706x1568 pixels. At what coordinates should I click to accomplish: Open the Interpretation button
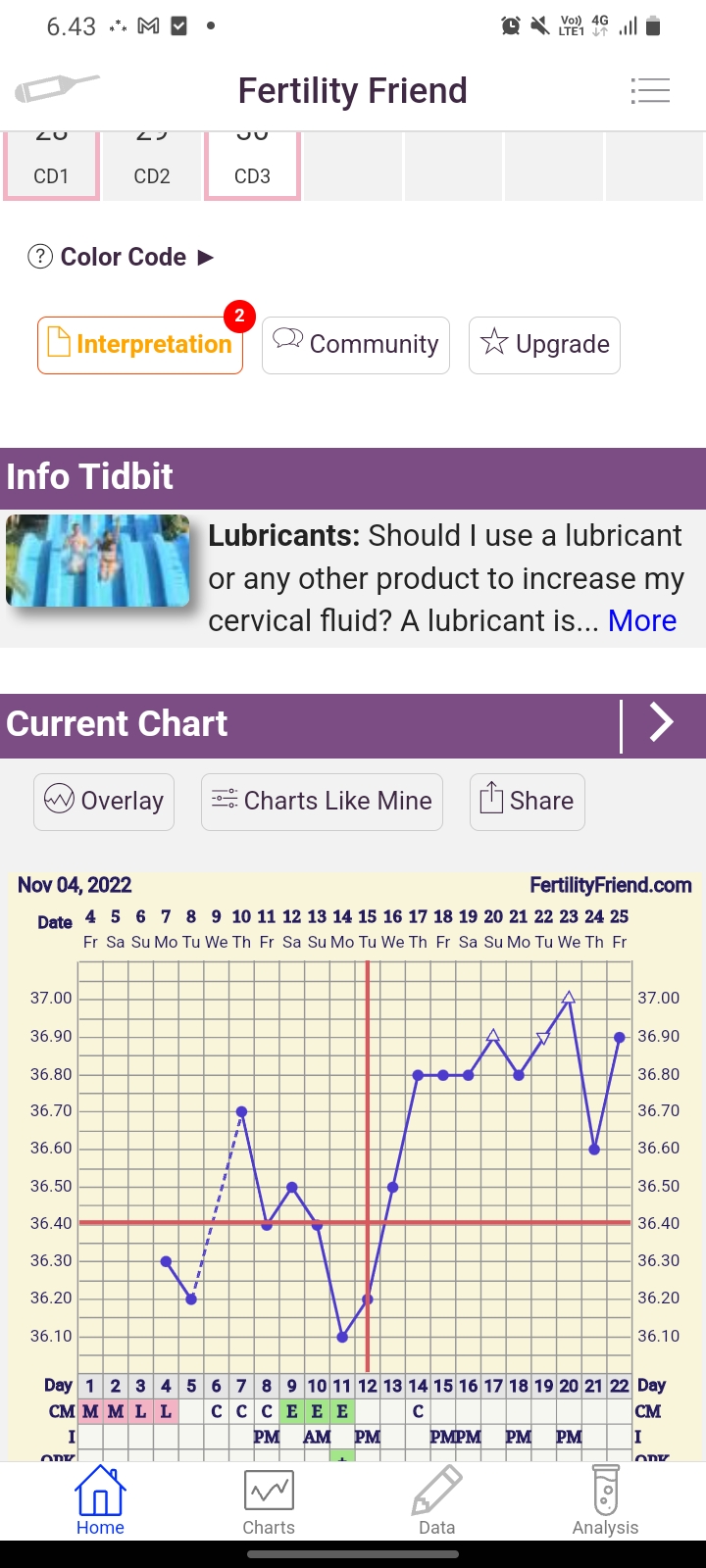pos(140,345)
